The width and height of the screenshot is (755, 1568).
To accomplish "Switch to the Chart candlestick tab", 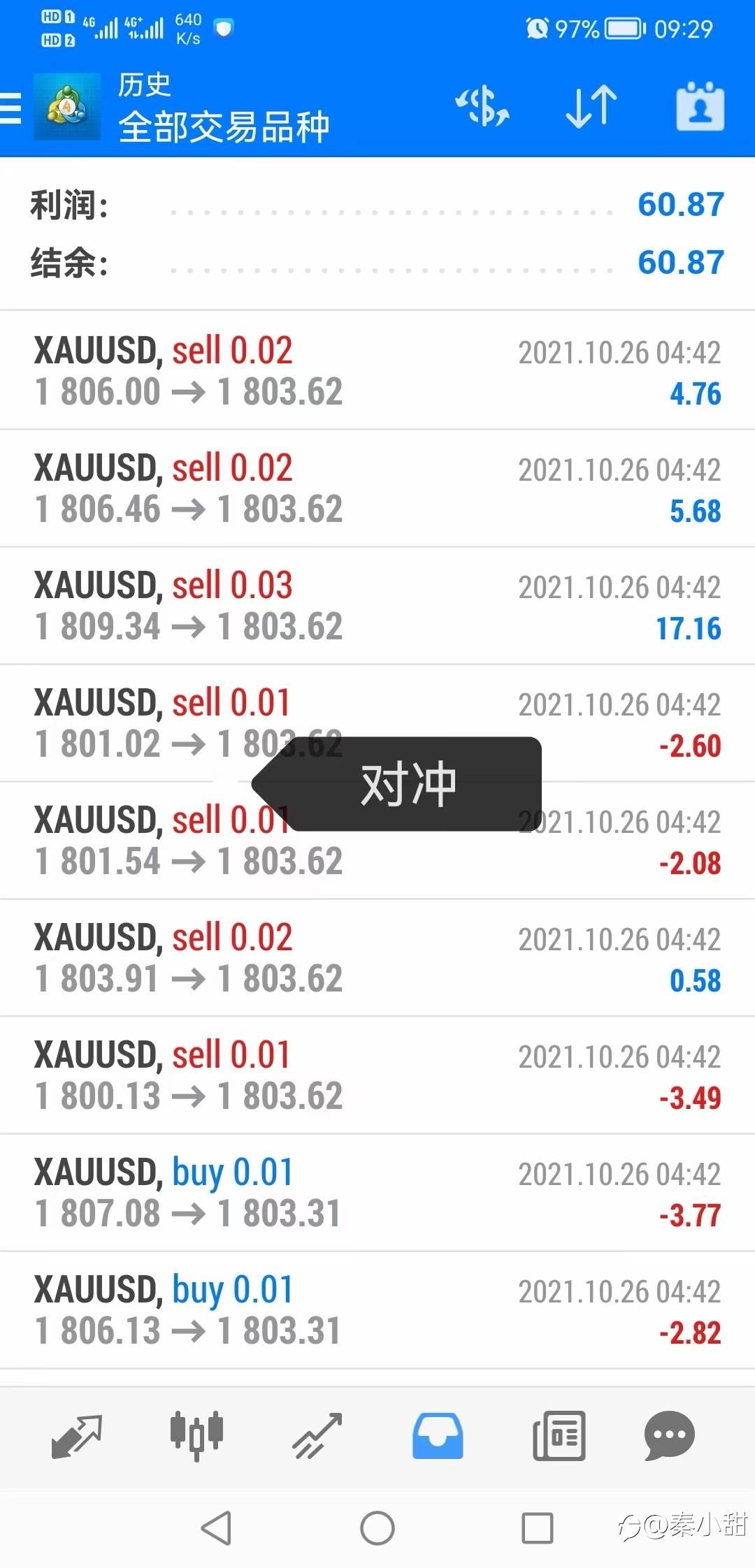I will click(196, 1435).
